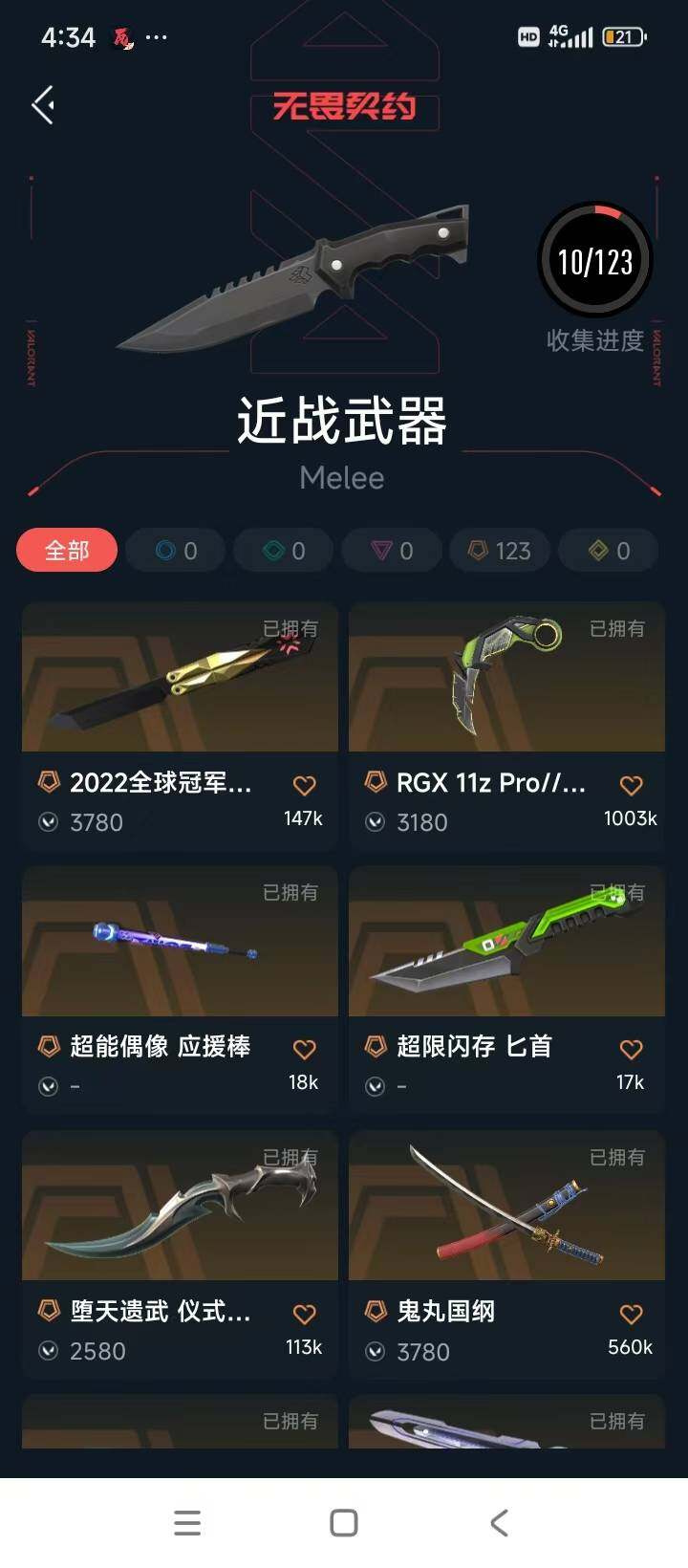The image size is (688, 1568).
Task: Heart the 鬼丸国纲 katana skin
Action: [x=630, y=1313]
